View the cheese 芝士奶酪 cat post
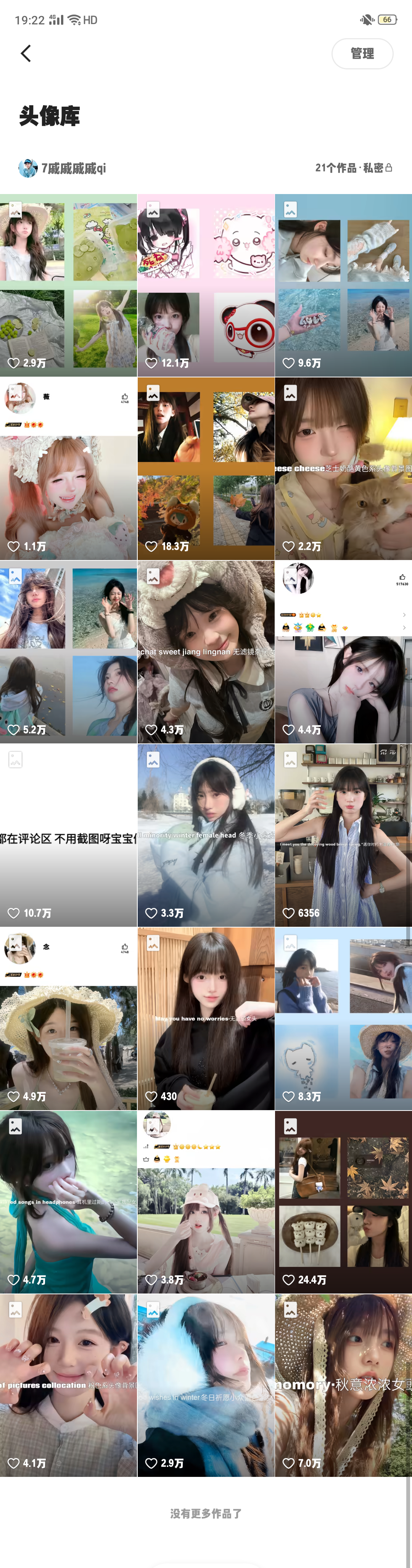The image size is (412, 1568). (344, 469)
